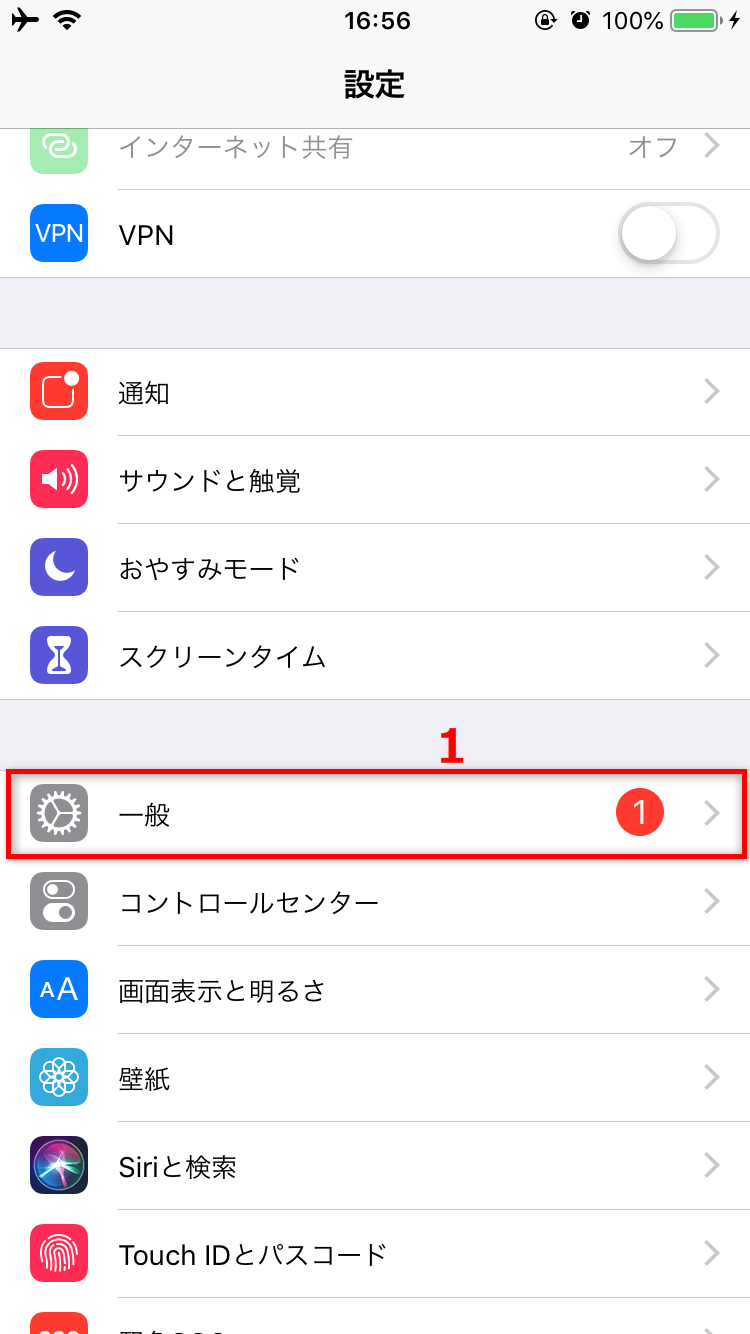Open Touch IDとパスコード settings
Screen dimensions: 750x1334
[x=375, y=1255]
